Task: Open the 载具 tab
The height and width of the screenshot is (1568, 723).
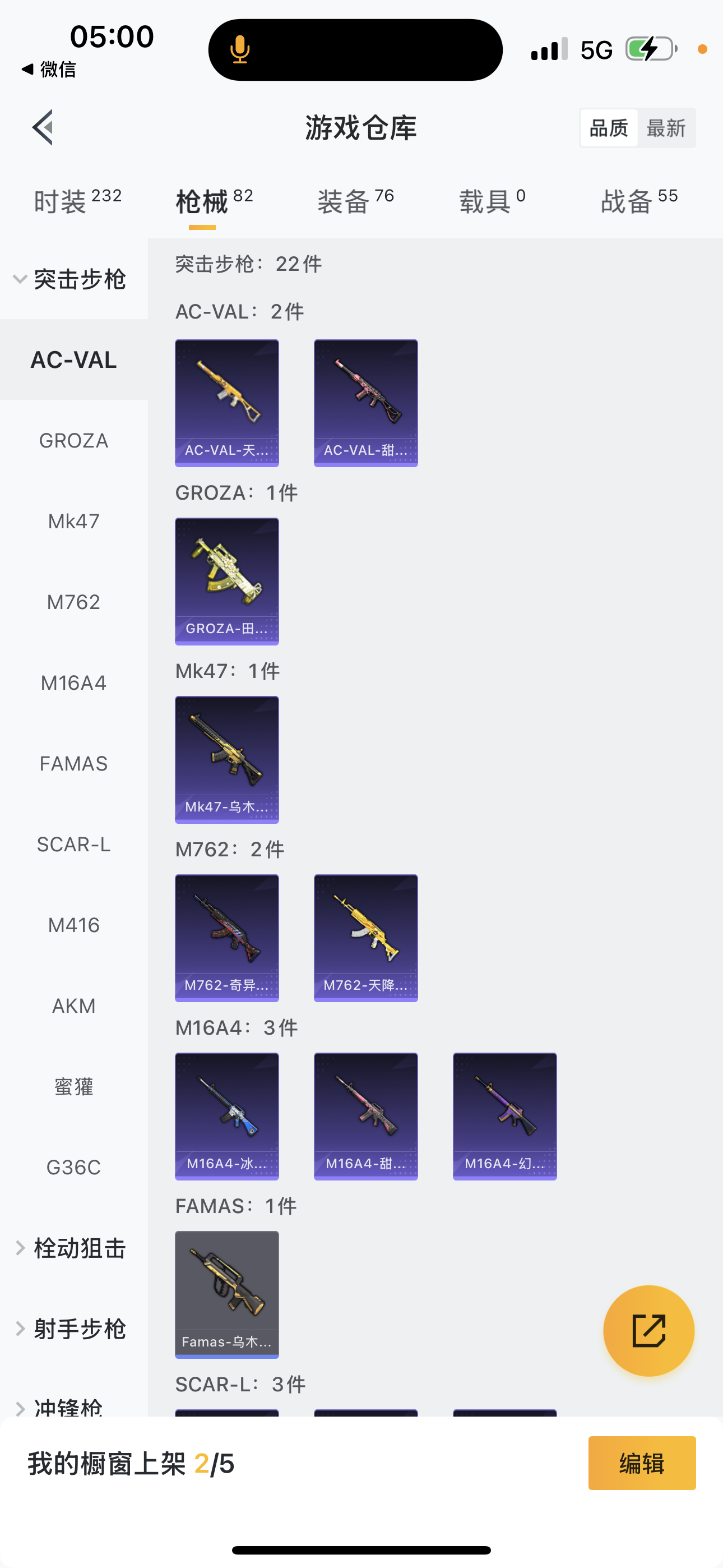Action: [x=492, y=201]
